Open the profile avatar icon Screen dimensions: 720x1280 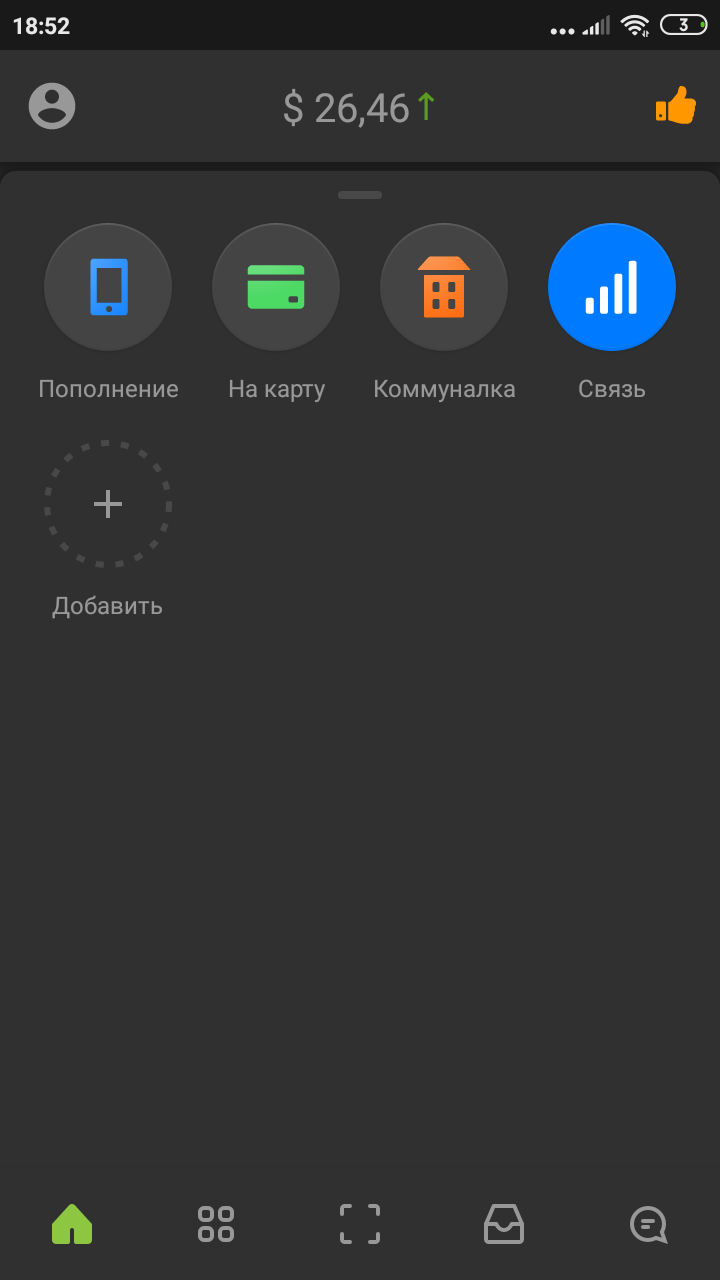(x=52, y=105)
